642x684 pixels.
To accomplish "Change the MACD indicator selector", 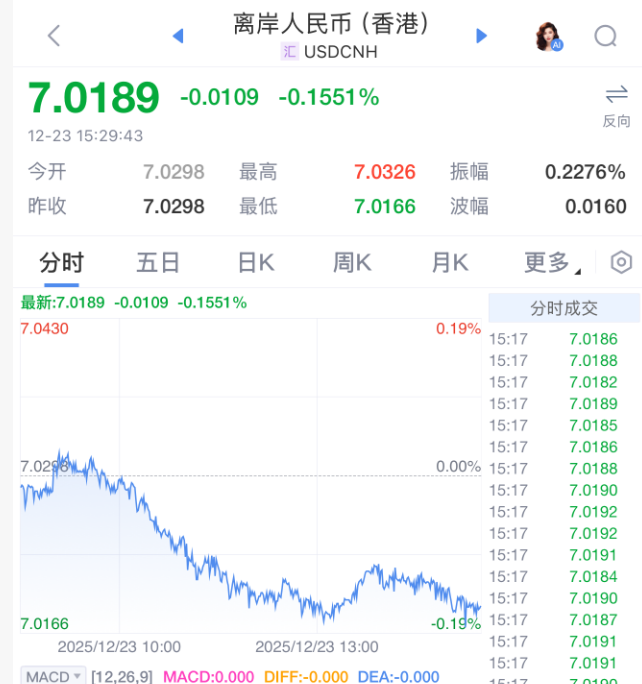I will [54, 677].
